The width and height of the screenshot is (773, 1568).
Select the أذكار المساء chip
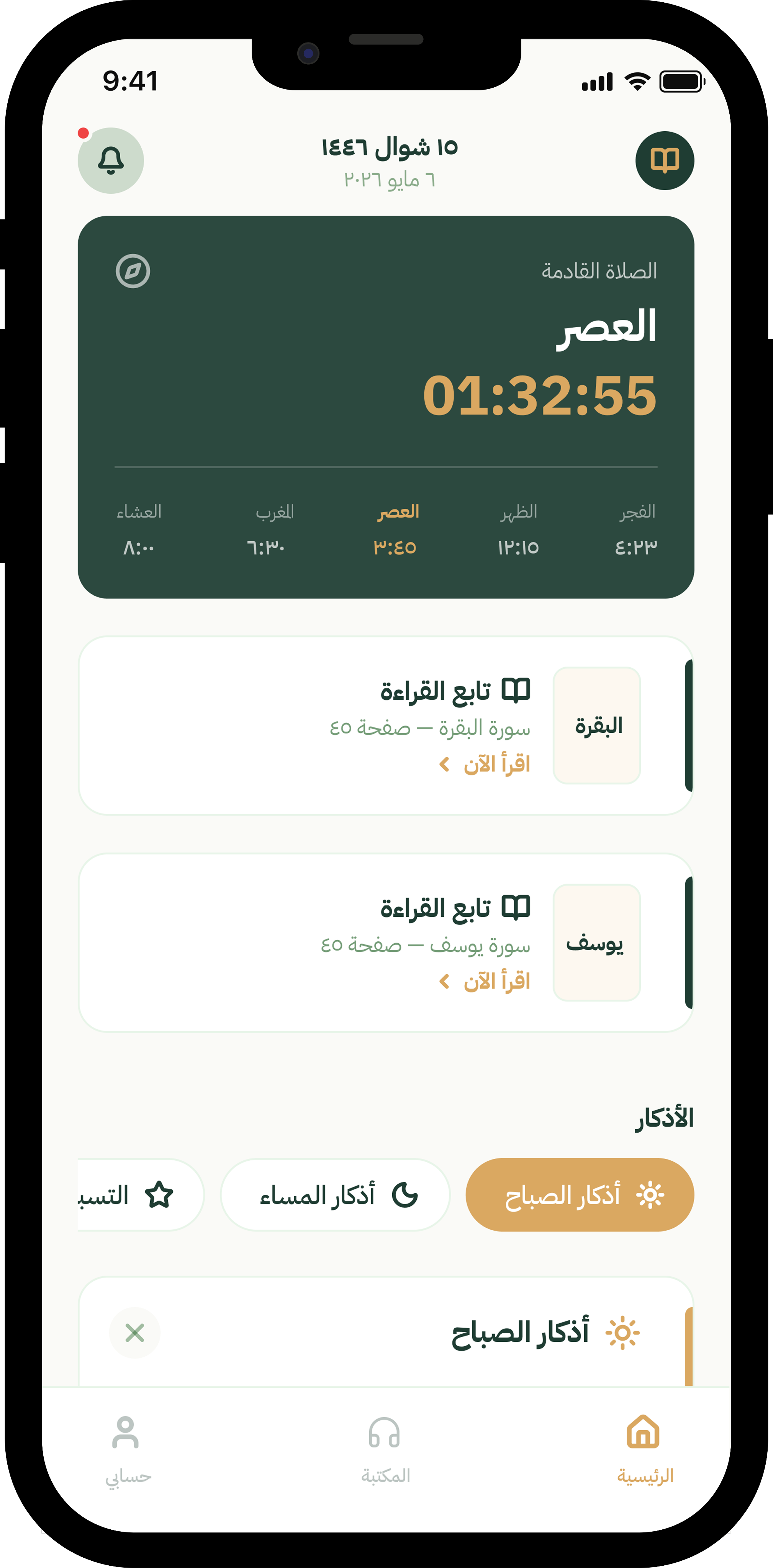[x=335, y=1195]
